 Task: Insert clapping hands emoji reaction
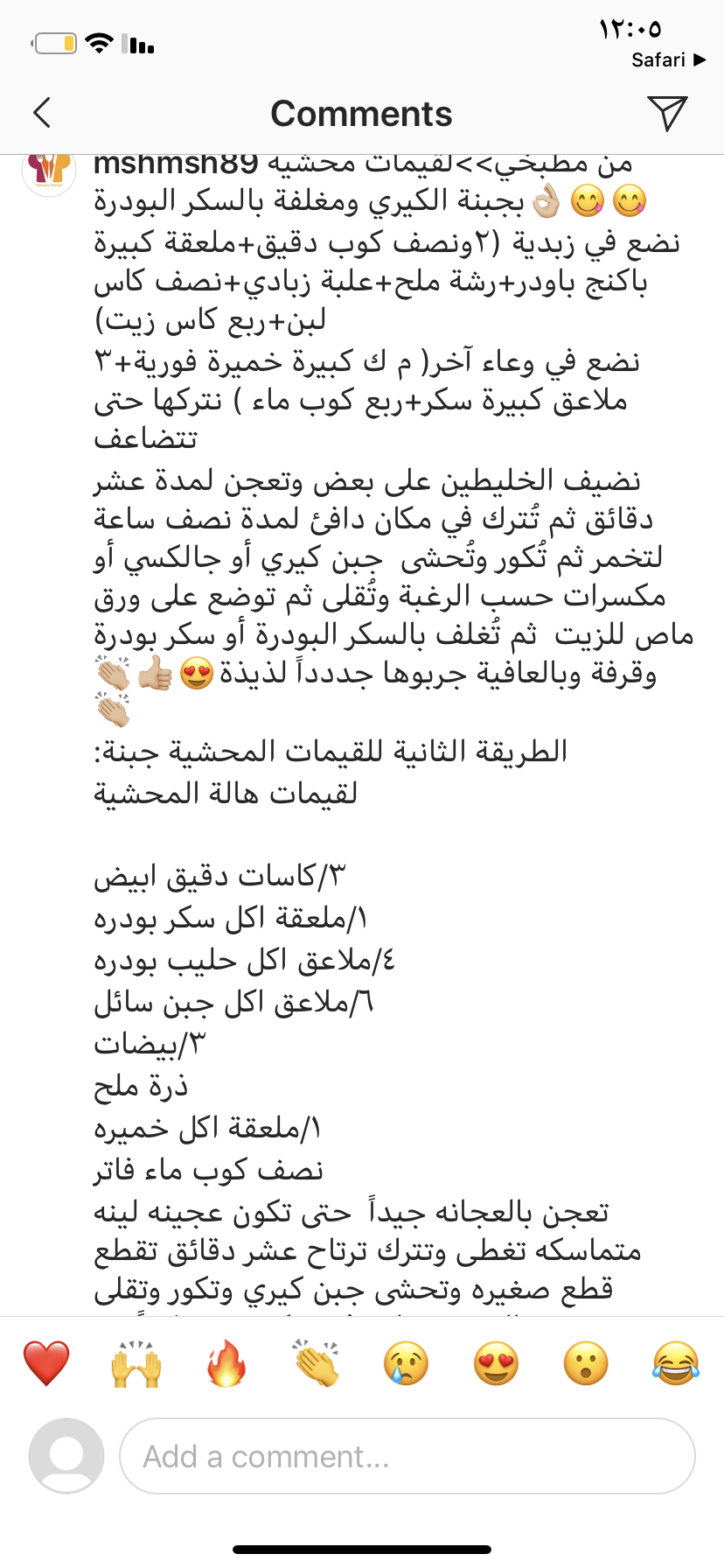point(317,1363)
